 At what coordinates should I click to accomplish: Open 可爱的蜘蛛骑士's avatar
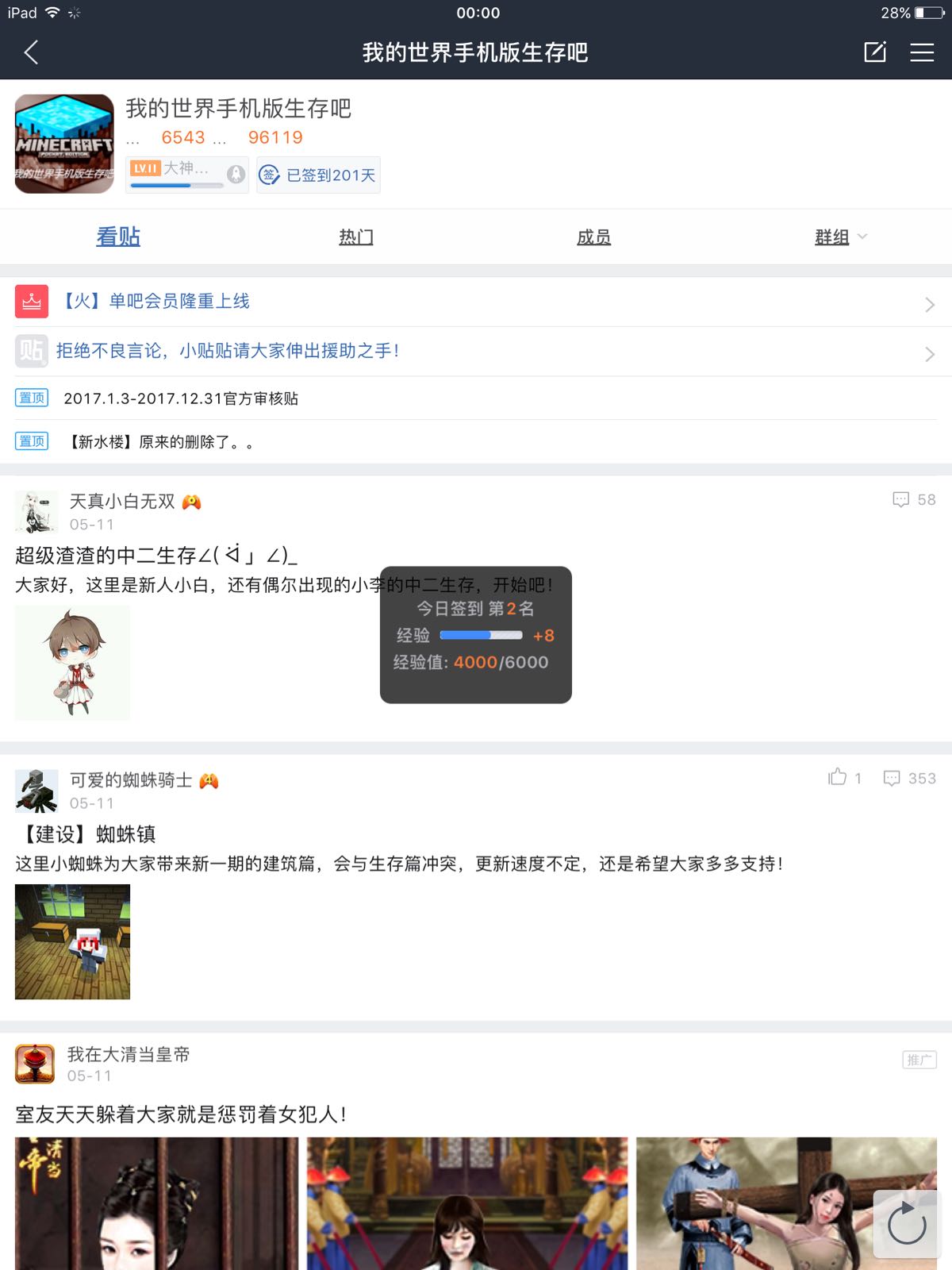click(x=36, y=791)
